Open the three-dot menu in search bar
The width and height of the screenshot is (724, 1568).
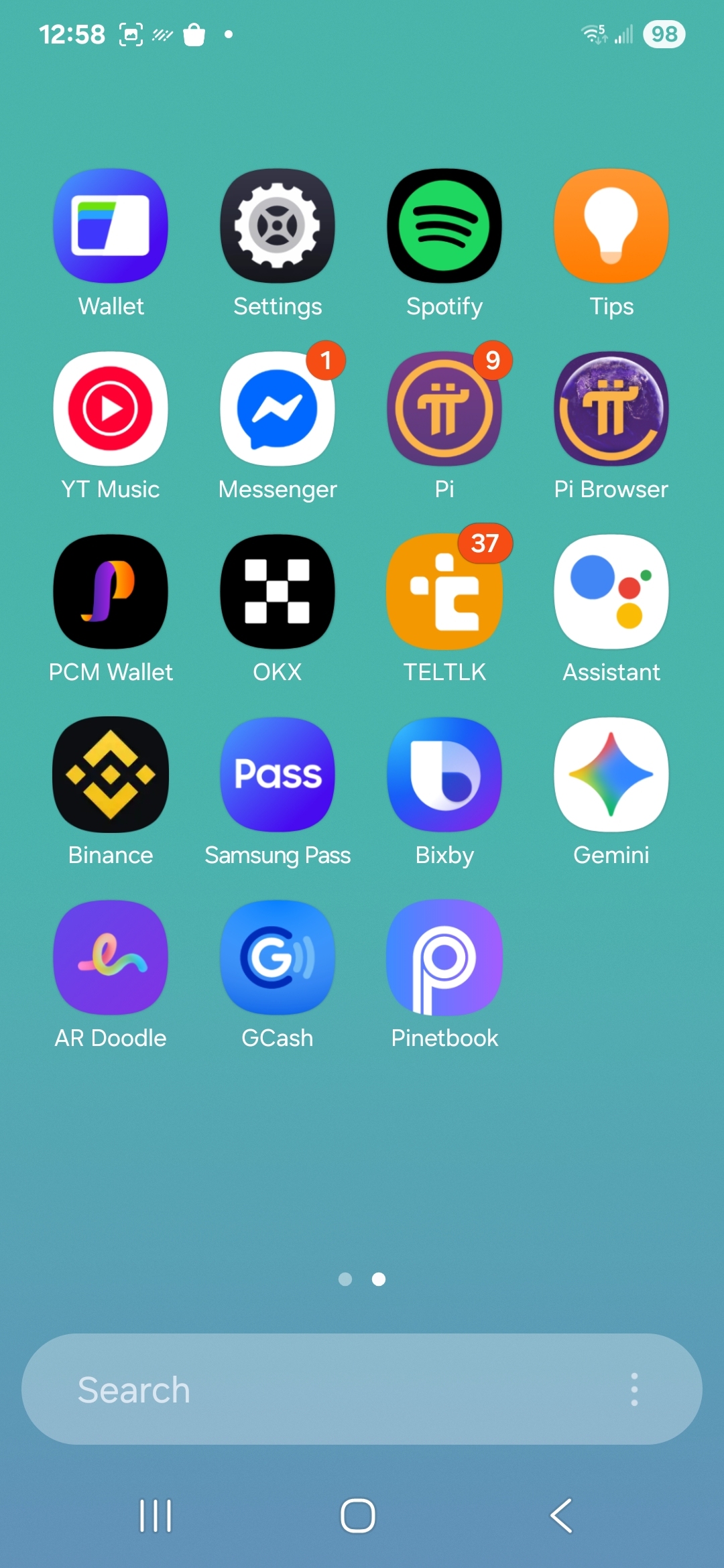pyautogui.click(x=634, y=1389)
